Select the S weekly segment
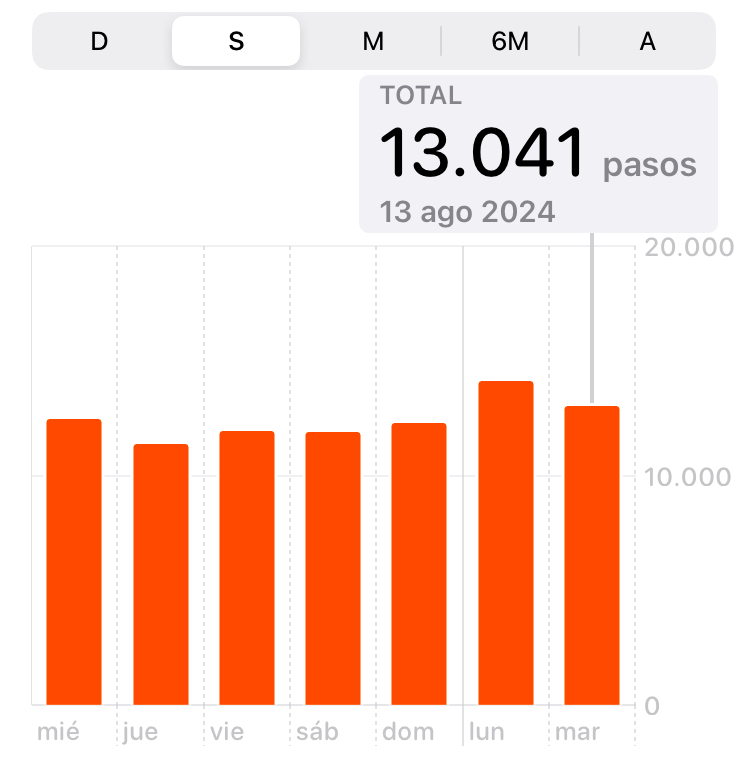This screenshot has width=750, height=778. coord(236,41)
